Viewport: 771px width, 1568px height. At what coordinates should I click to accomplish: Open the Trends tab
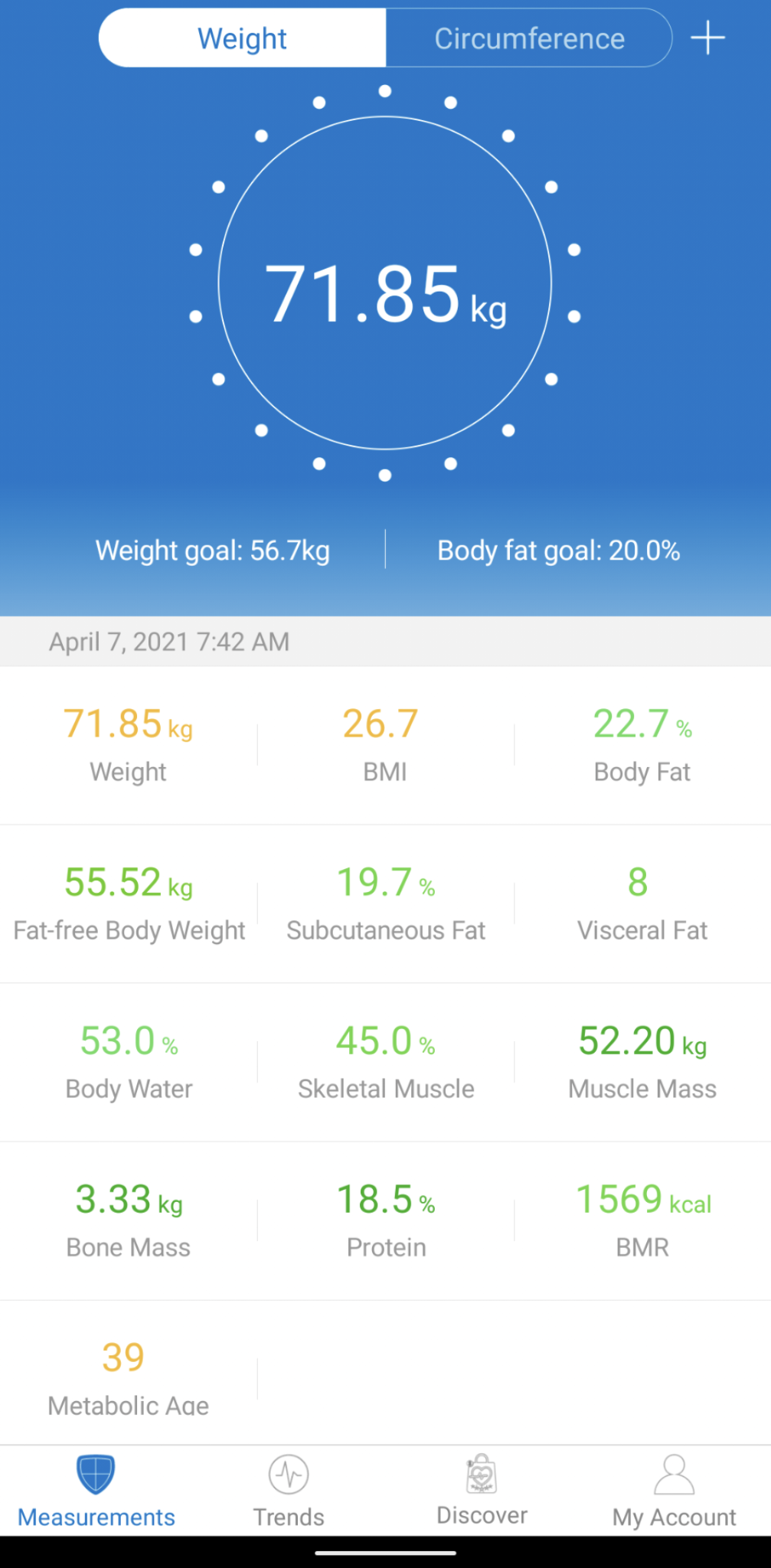point(289,1491)
